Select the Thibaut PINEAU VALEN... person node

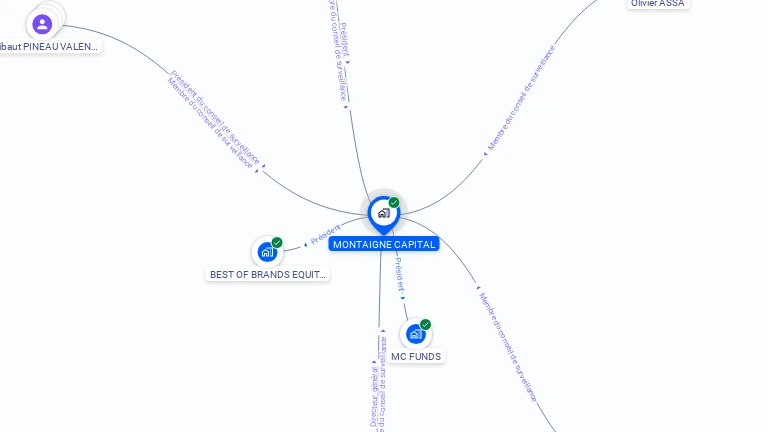click(x=42, y=24)
